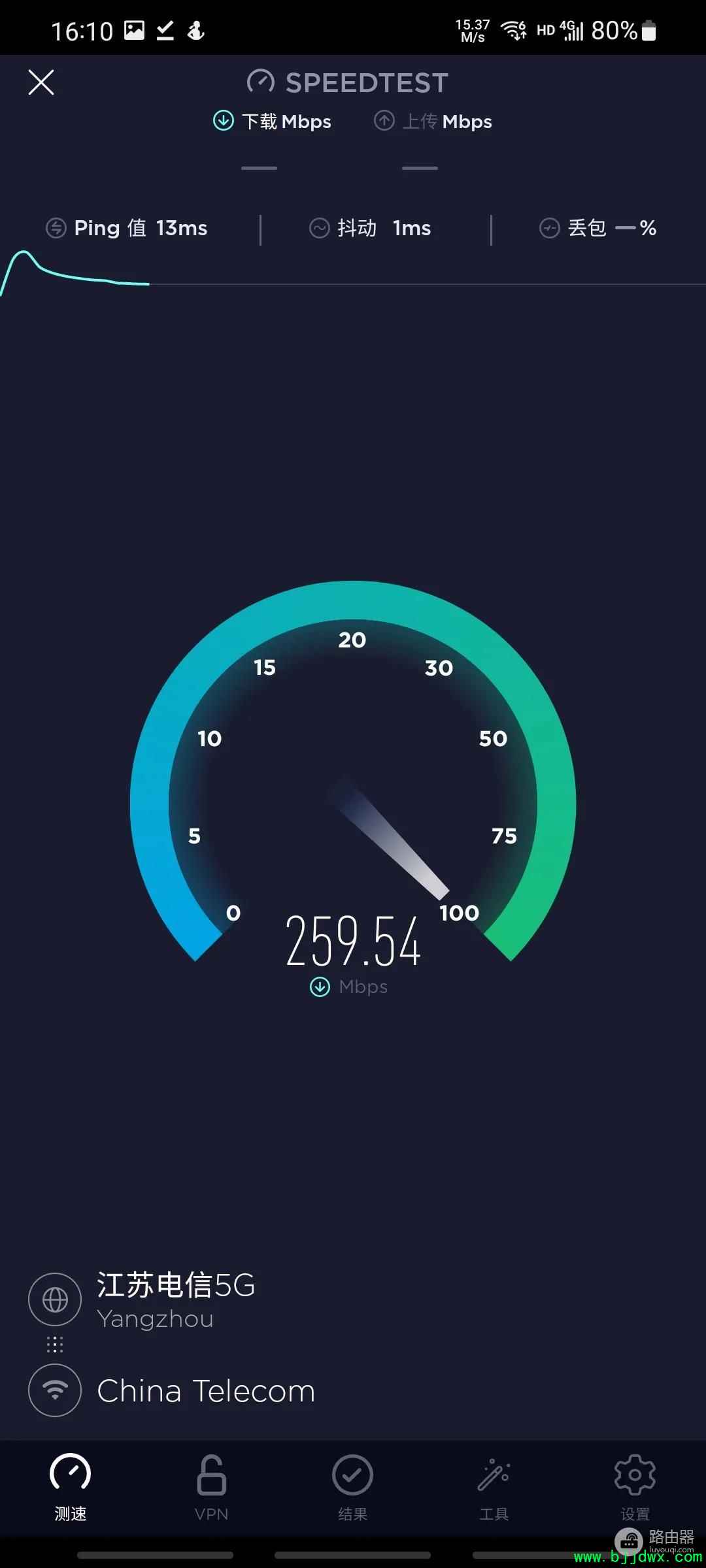
Task: Close the running speed test
Action: 41,83
